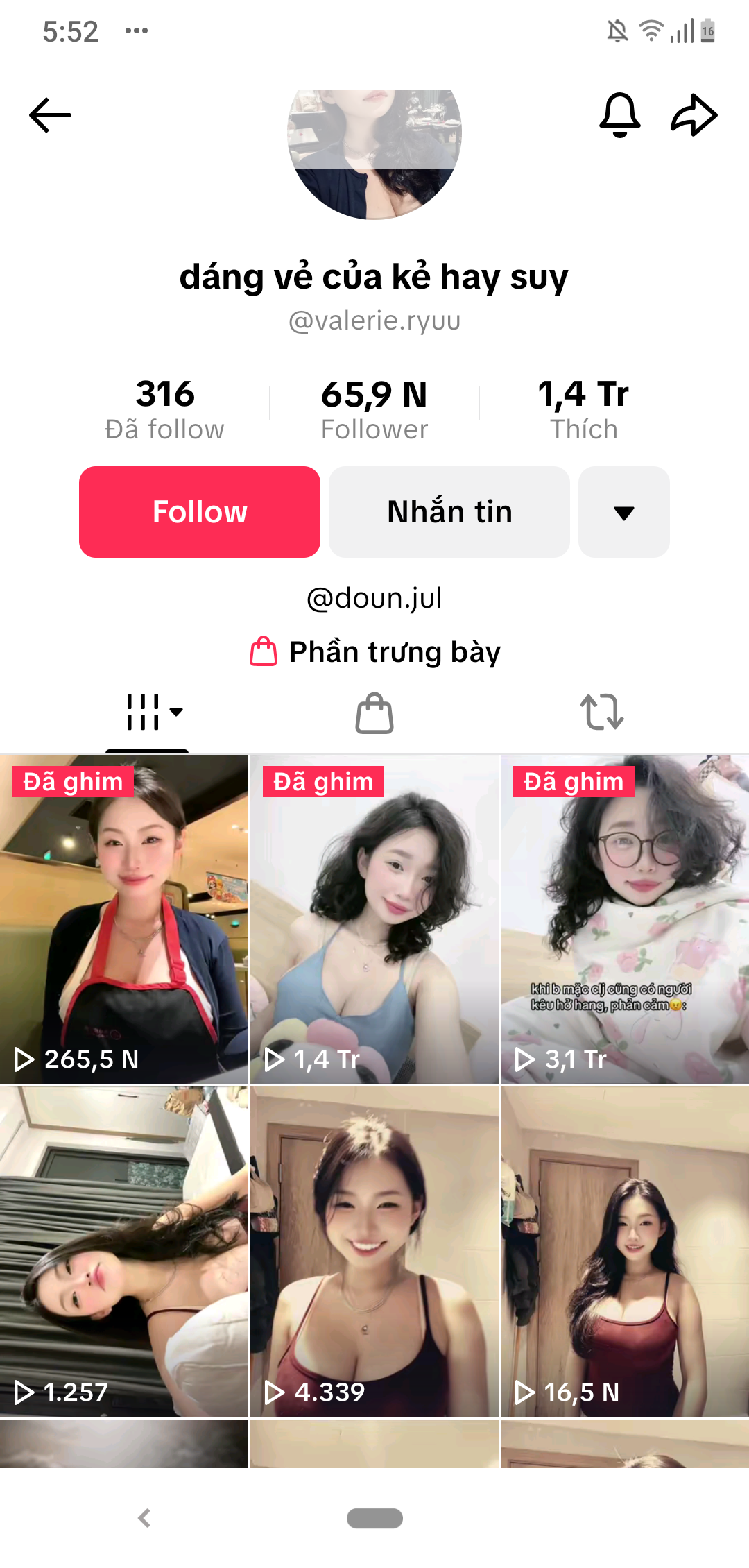This screenshot has width=749, height=1568.
Task: Open Nhắn tin to message the user
Action: coord(449,511)
